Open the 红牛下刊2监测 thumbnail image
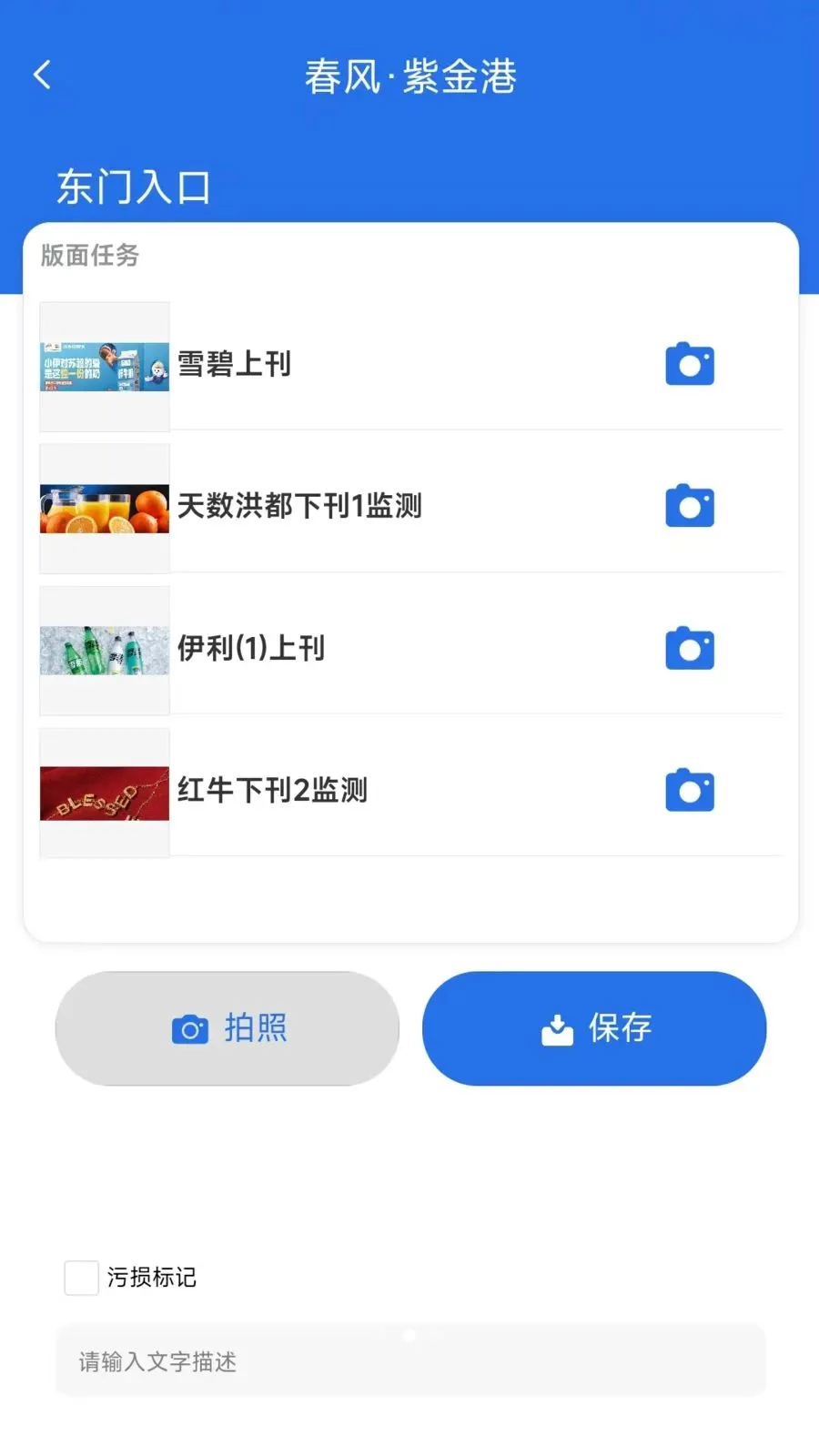Viewport: 819px width, 1456px height. click(x=105, y=793)
